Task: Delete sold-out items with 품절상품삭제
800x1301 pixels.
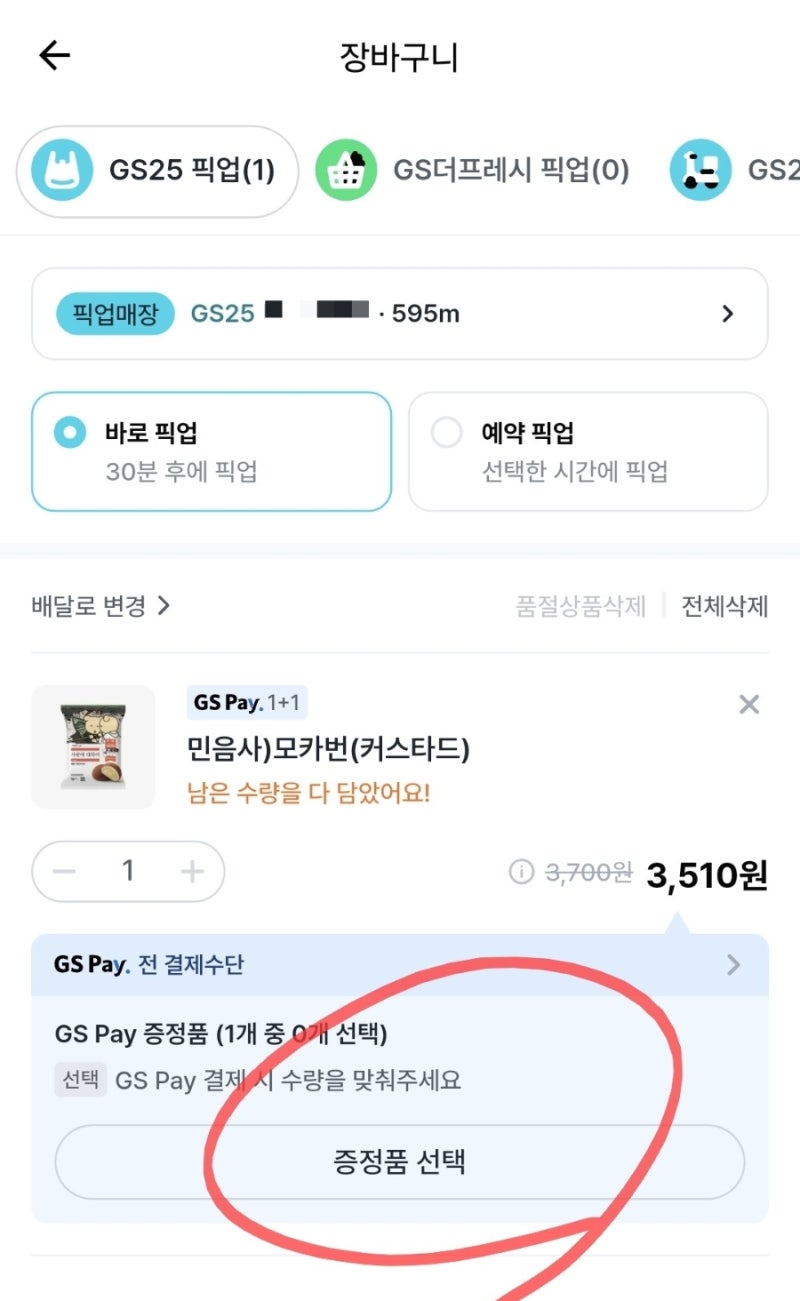Action: (581, 606)
